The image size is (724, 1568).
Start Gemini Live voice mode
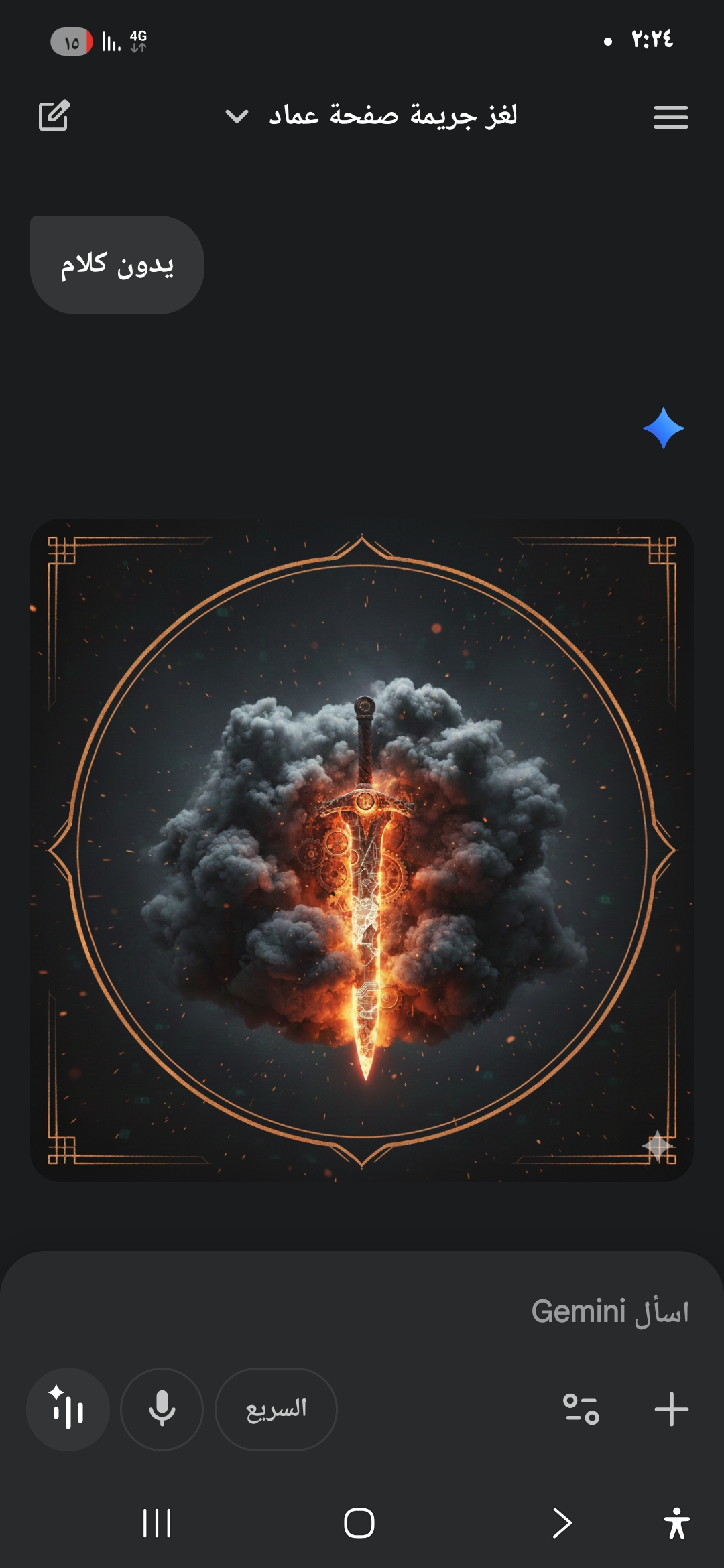point(68,1409)
